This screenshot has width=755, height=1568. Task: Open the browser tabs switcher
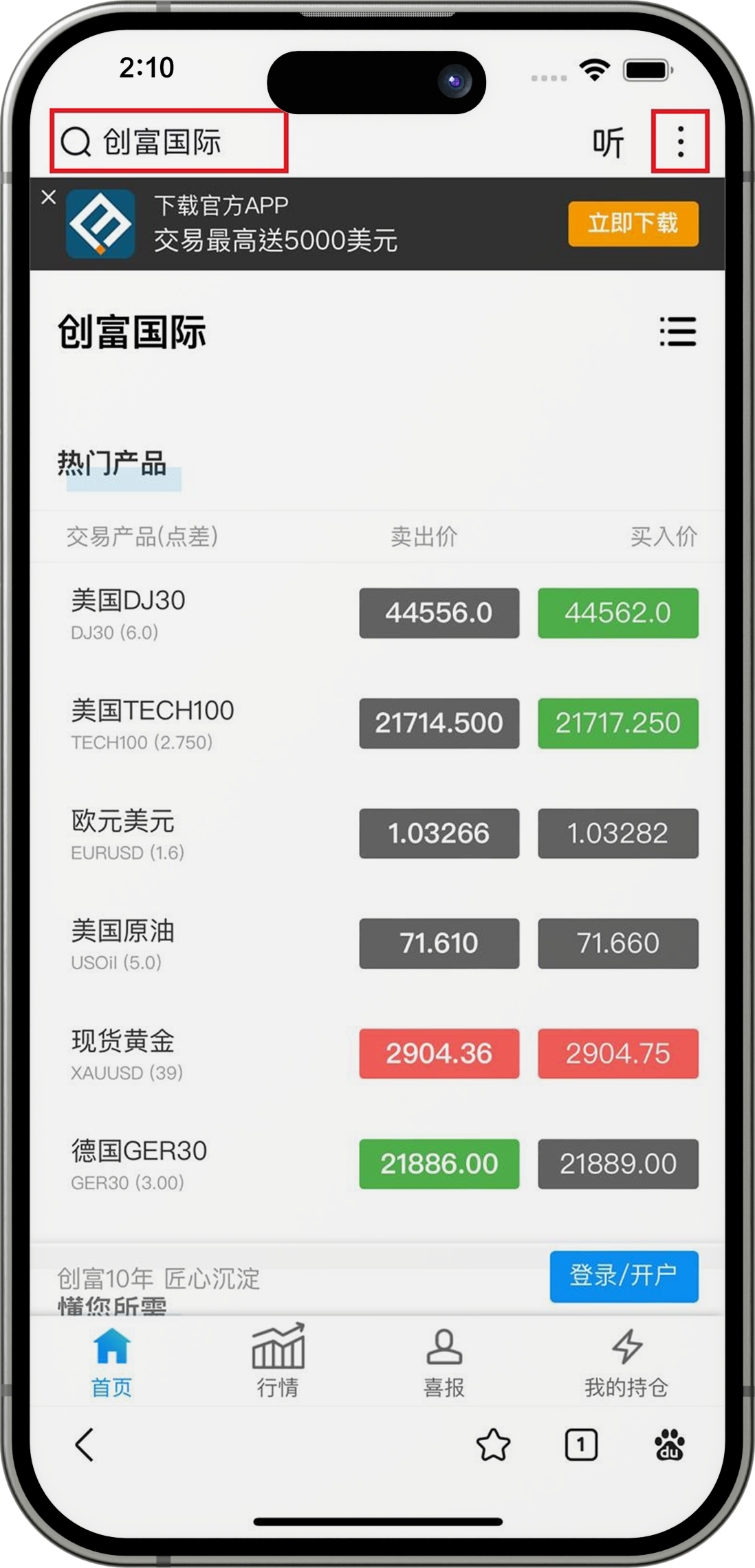tap(581, 1444)
